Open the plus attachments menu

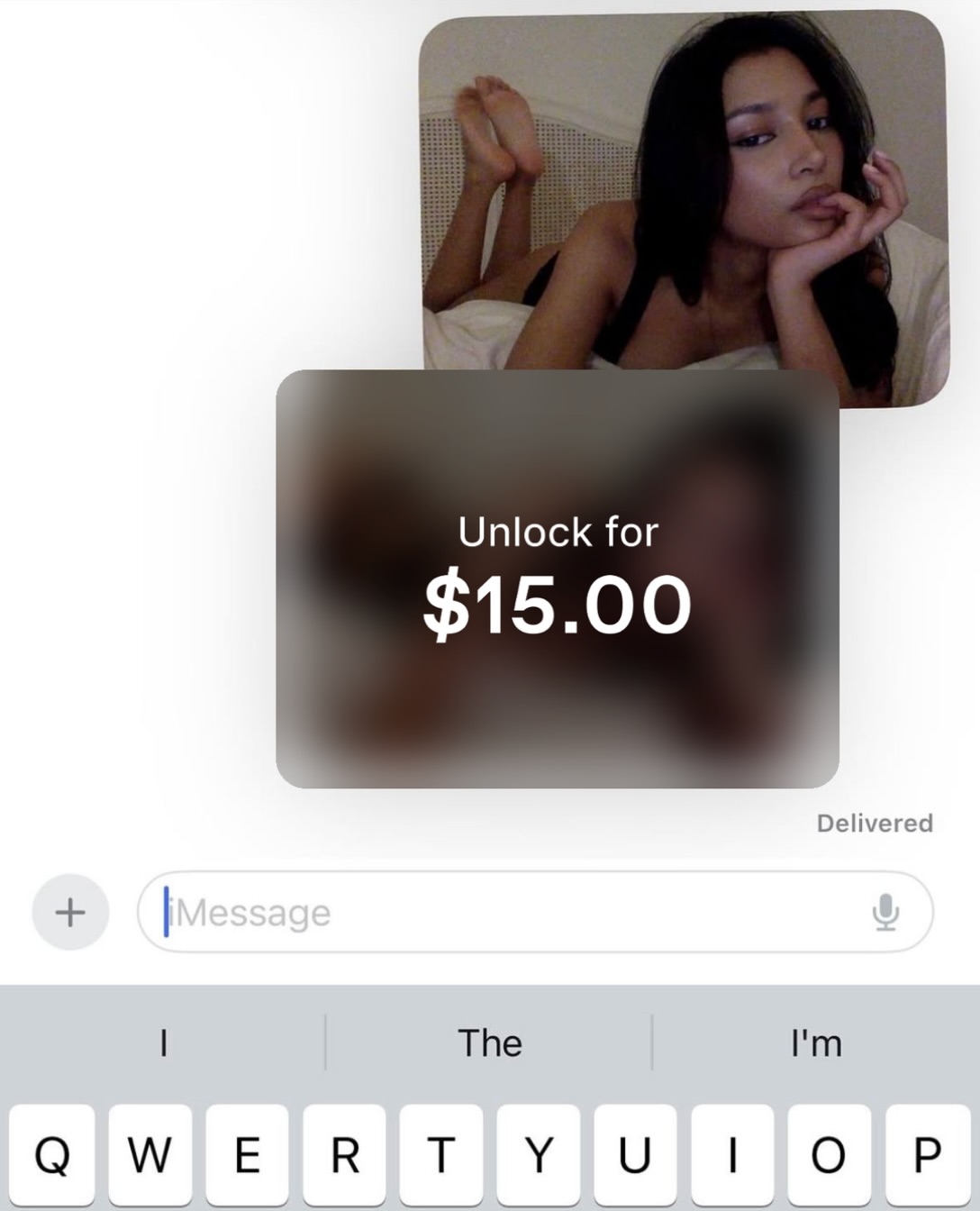click(x=70, y=912)
